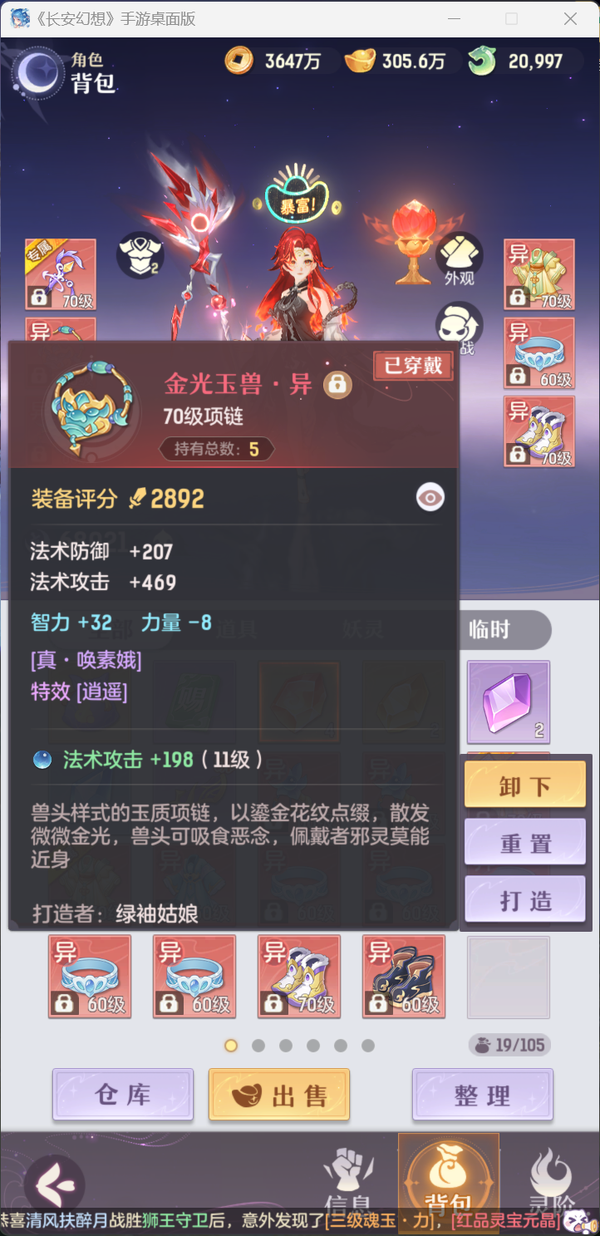The image size is (600, 1236).
Task: Open the 外观 appearance button
Action: click(459, 258)
